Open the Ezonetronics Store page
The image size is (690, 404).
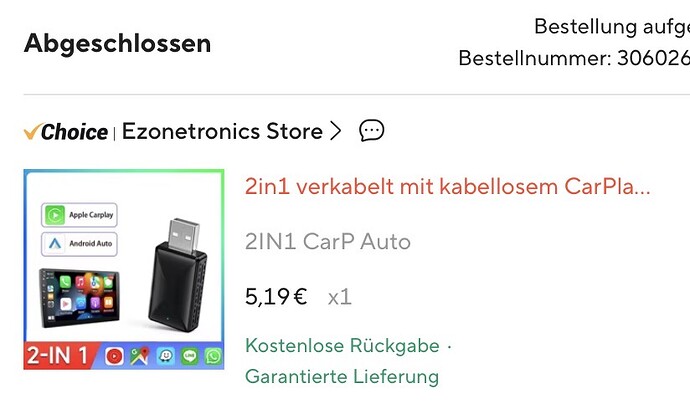click(222, 131)
